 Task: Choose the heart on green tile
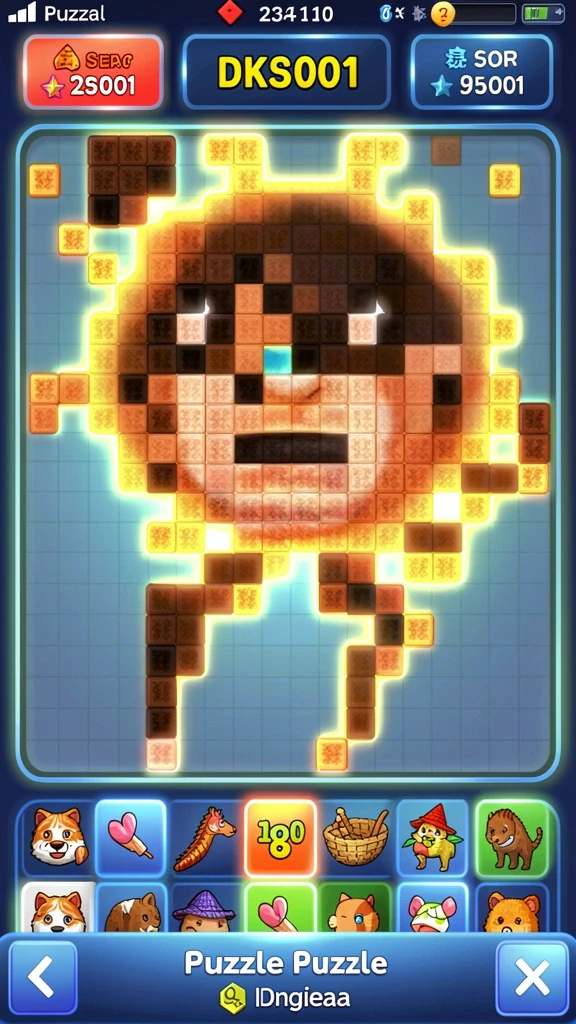(x=281, y=908)
